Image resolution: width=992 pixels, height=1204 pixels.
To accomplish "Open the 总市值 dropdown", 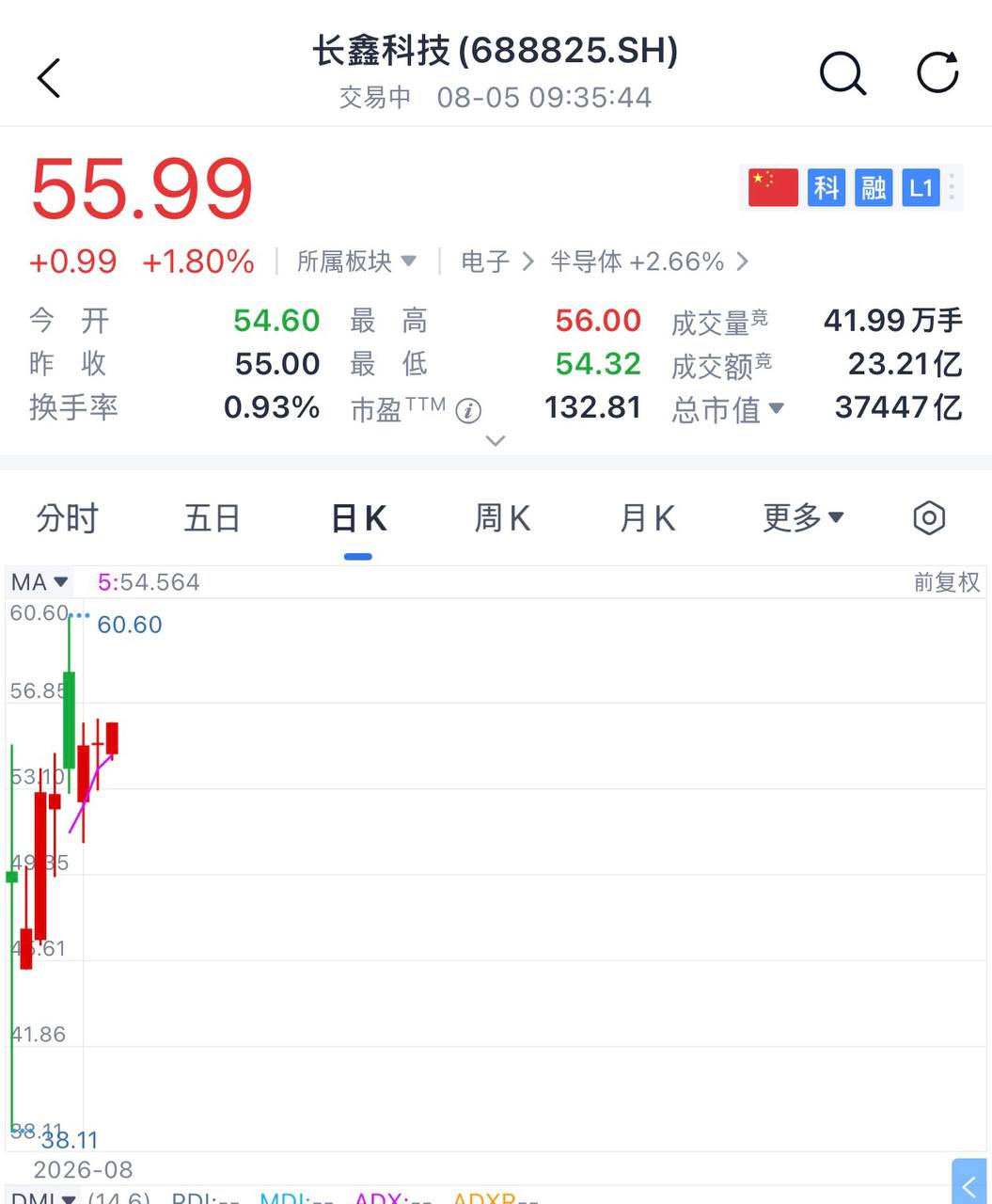I will [x=728, y=409].
